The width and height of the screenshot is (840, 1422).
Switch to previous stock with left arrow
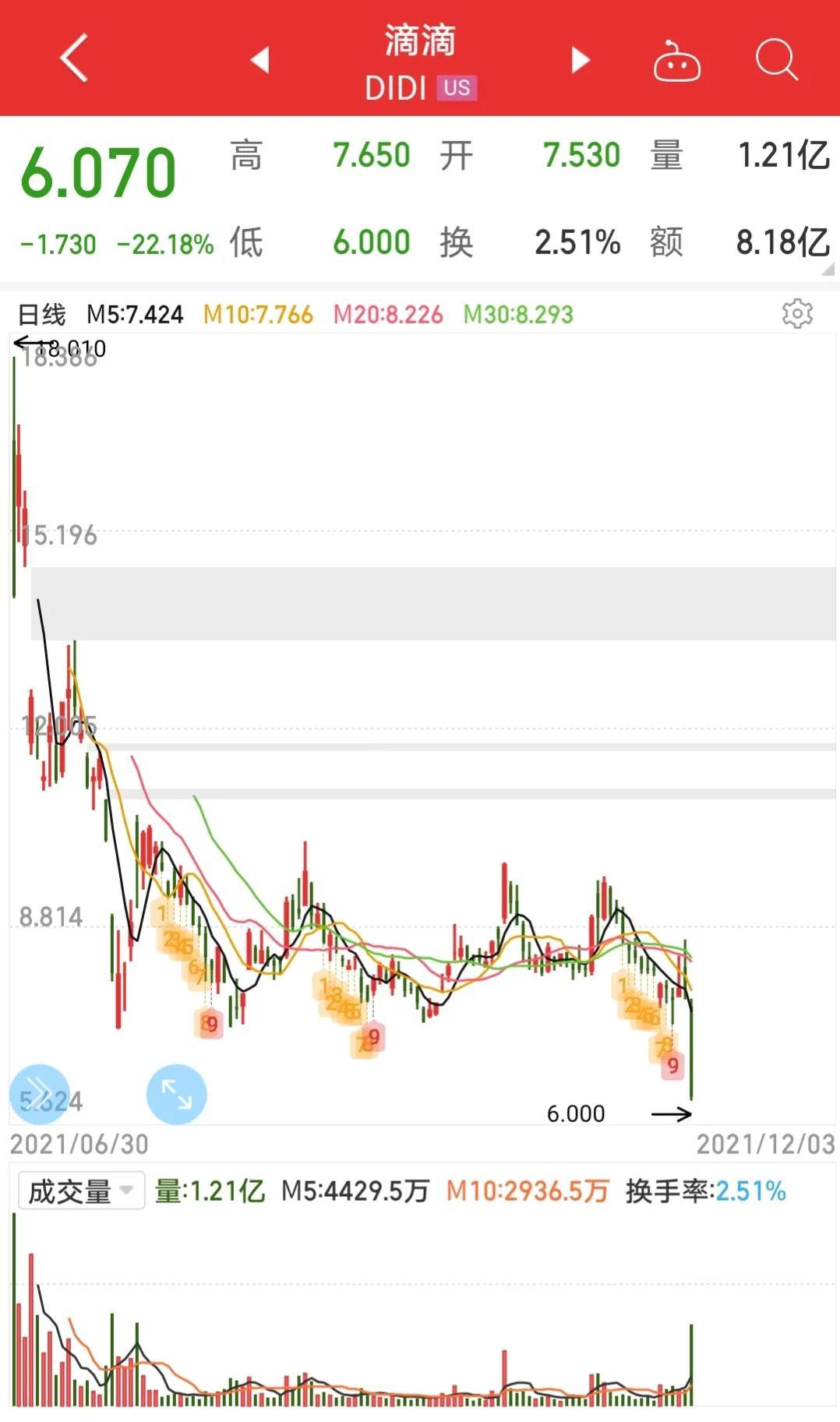pyautogui.click(x=260, y=59)
